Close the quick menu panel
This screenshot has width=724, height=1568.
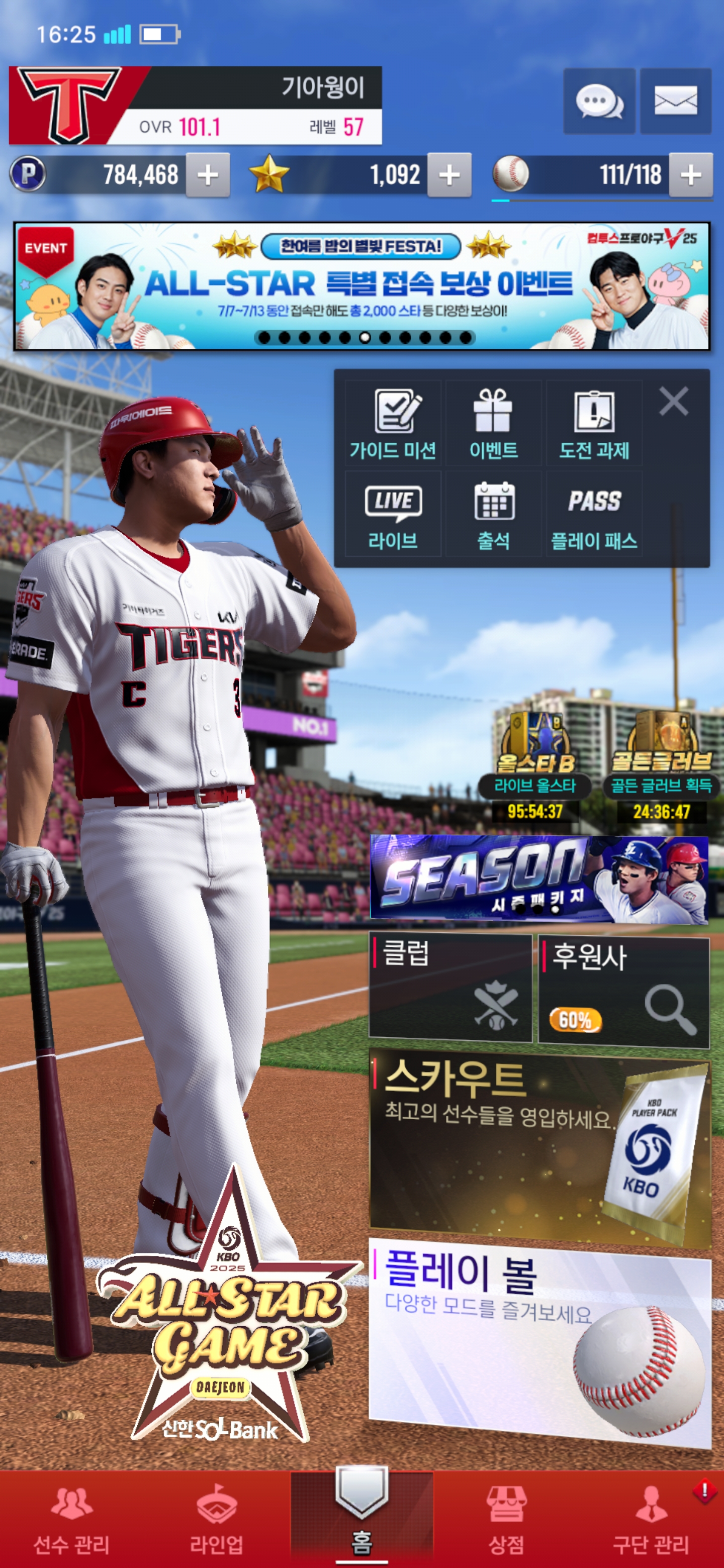pos(673,401)
